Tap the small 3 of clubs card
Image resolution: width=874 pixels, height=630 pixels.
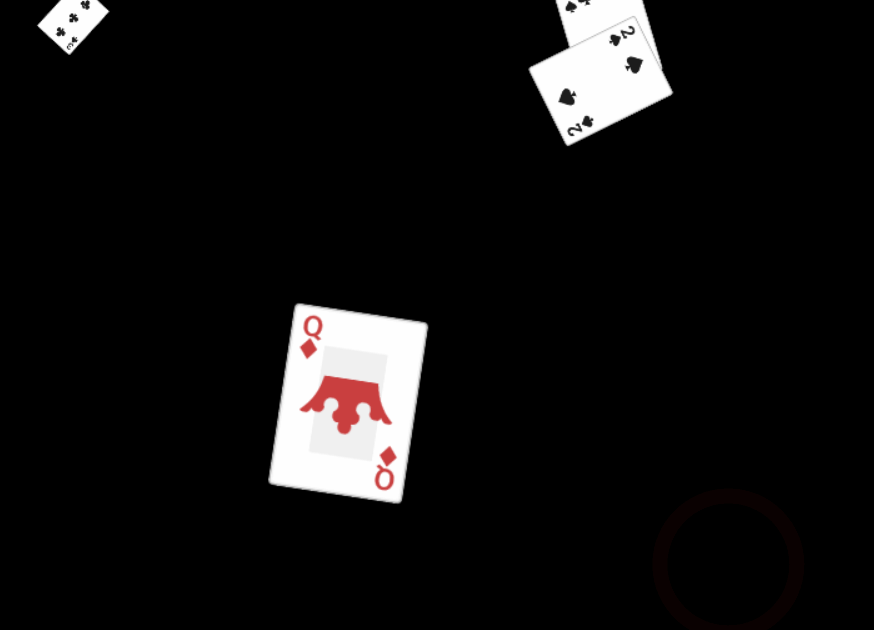coord(72,20)
